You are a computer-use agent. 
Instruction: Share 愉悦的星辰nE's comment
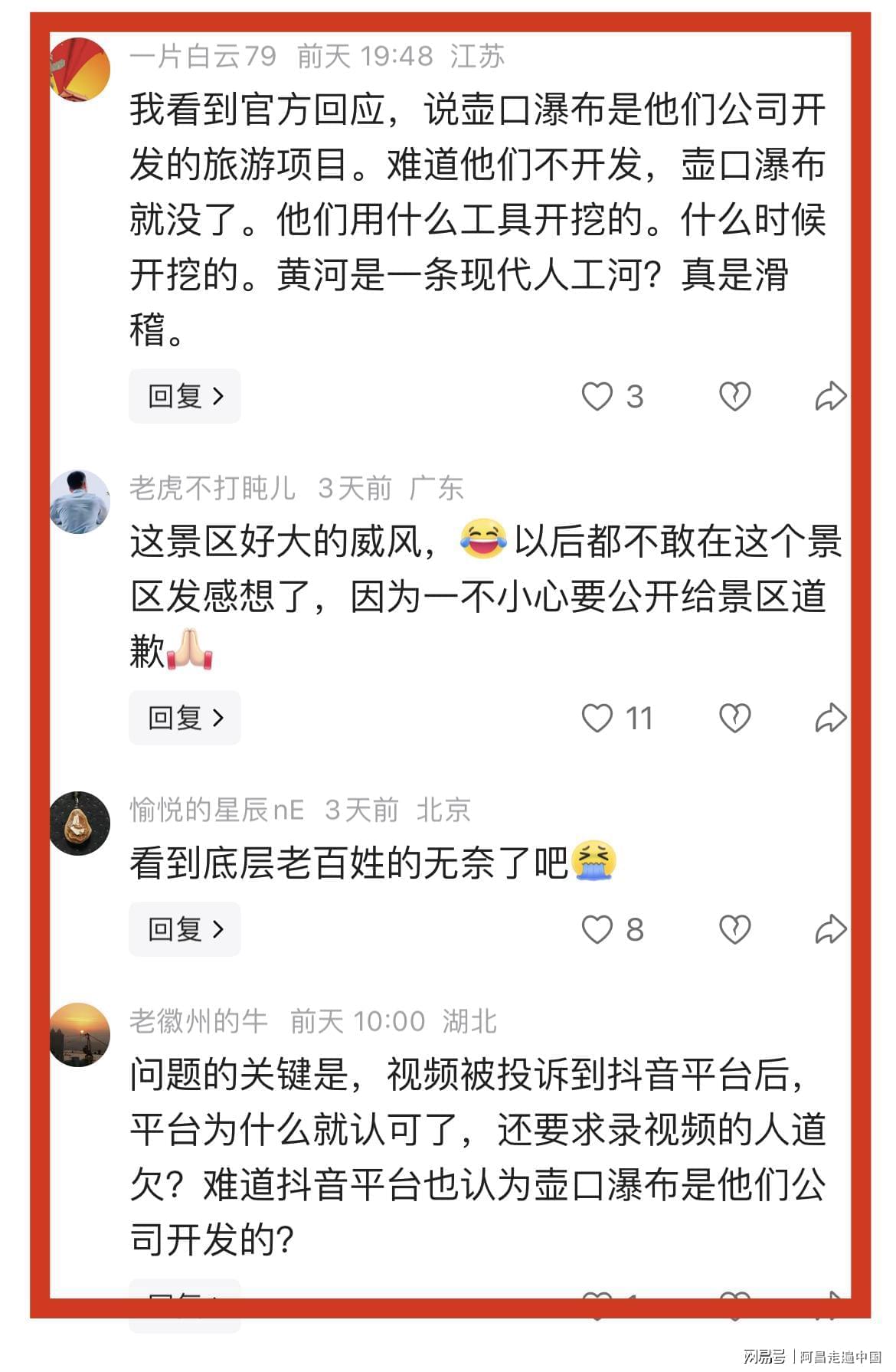(830, 930)
